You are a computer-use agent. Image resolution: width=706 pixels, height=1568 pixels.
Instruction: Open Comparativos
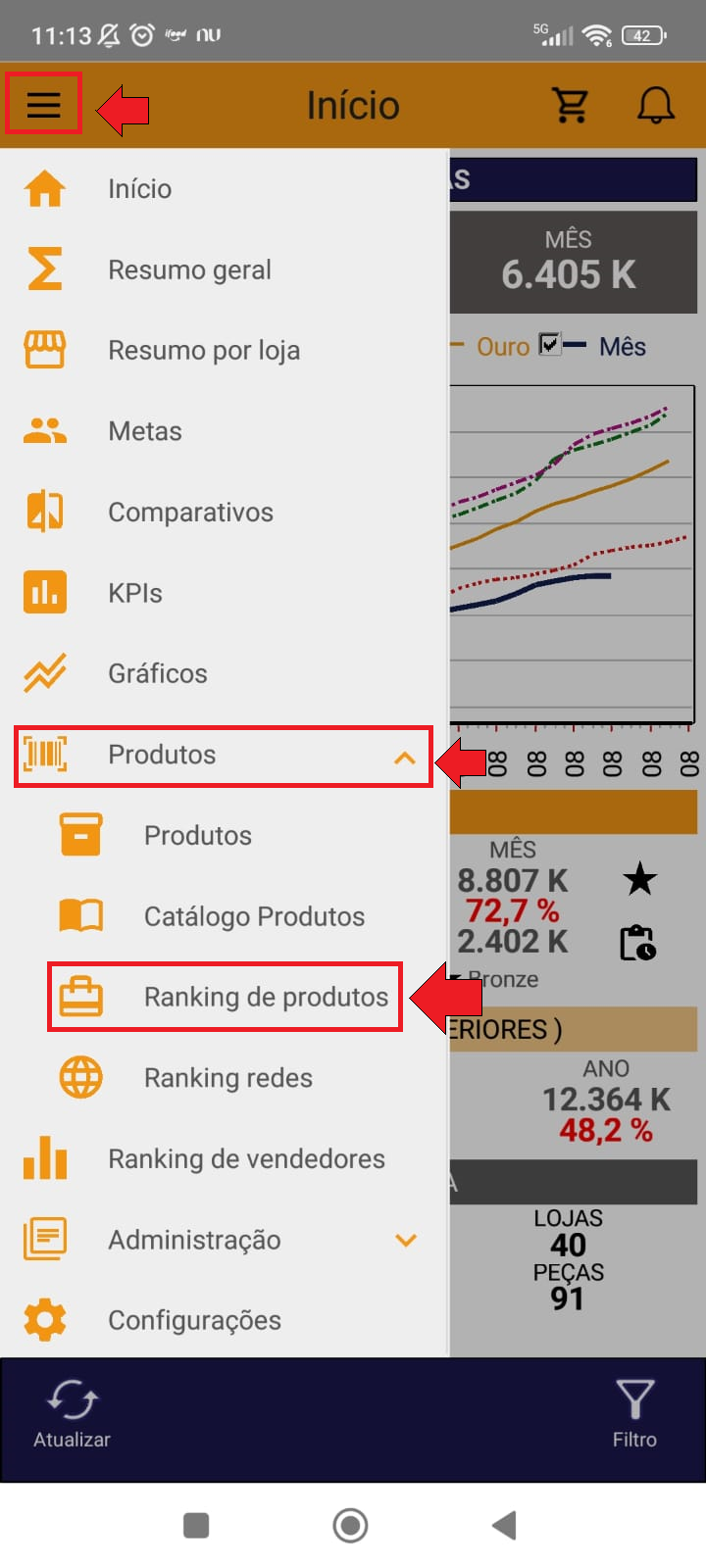click(x=224, y=512)
